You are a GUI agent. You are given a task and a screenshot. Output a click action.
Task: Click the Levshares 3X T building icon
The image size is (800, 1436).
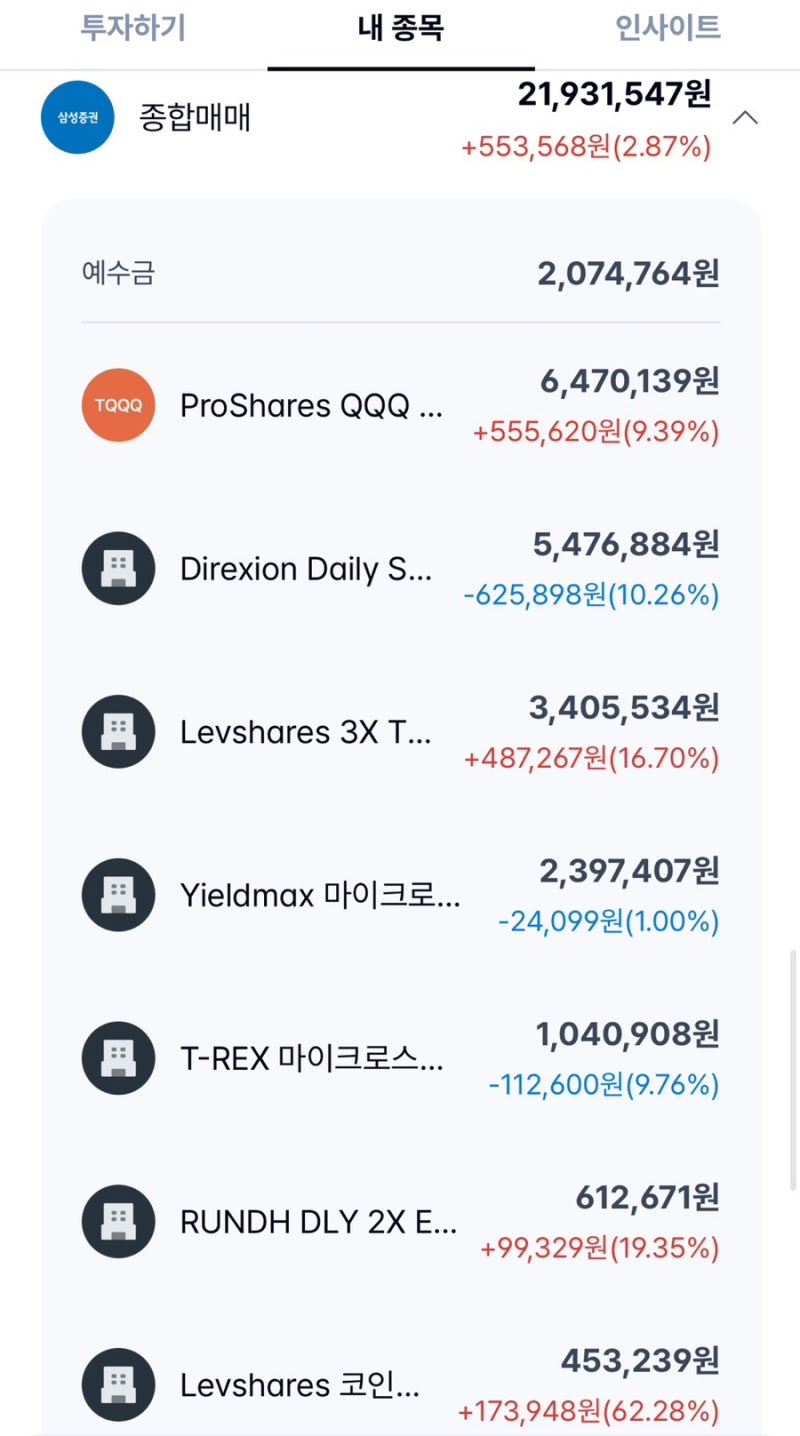point(118,731)
